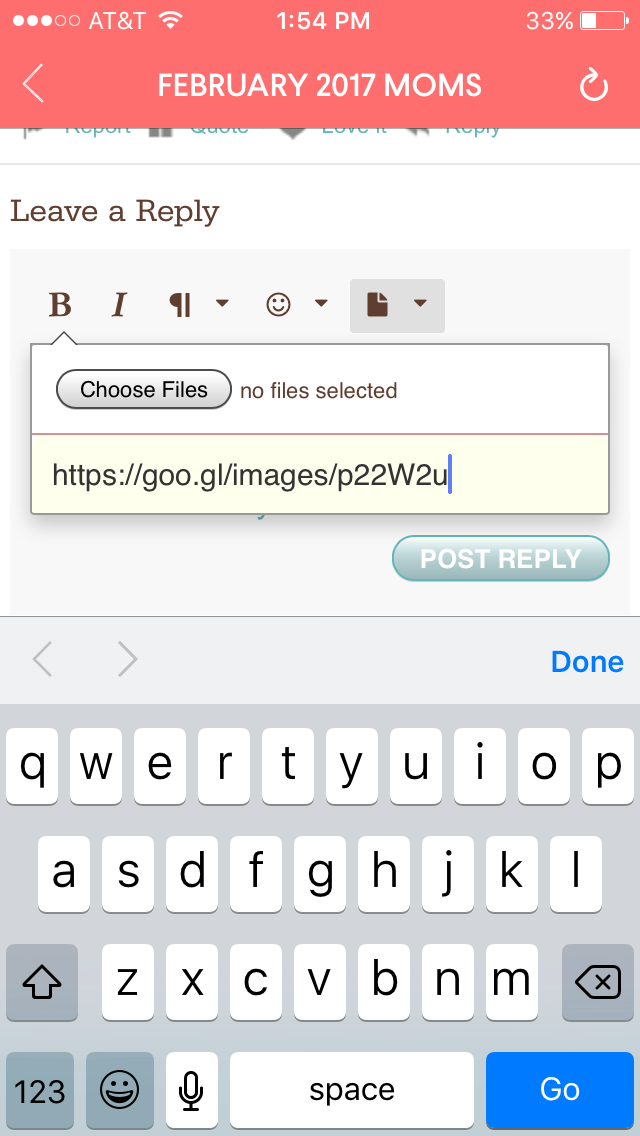Tap the image URL text field
The width and height of the screenshot is (640, 1136).
coord(320,475)
